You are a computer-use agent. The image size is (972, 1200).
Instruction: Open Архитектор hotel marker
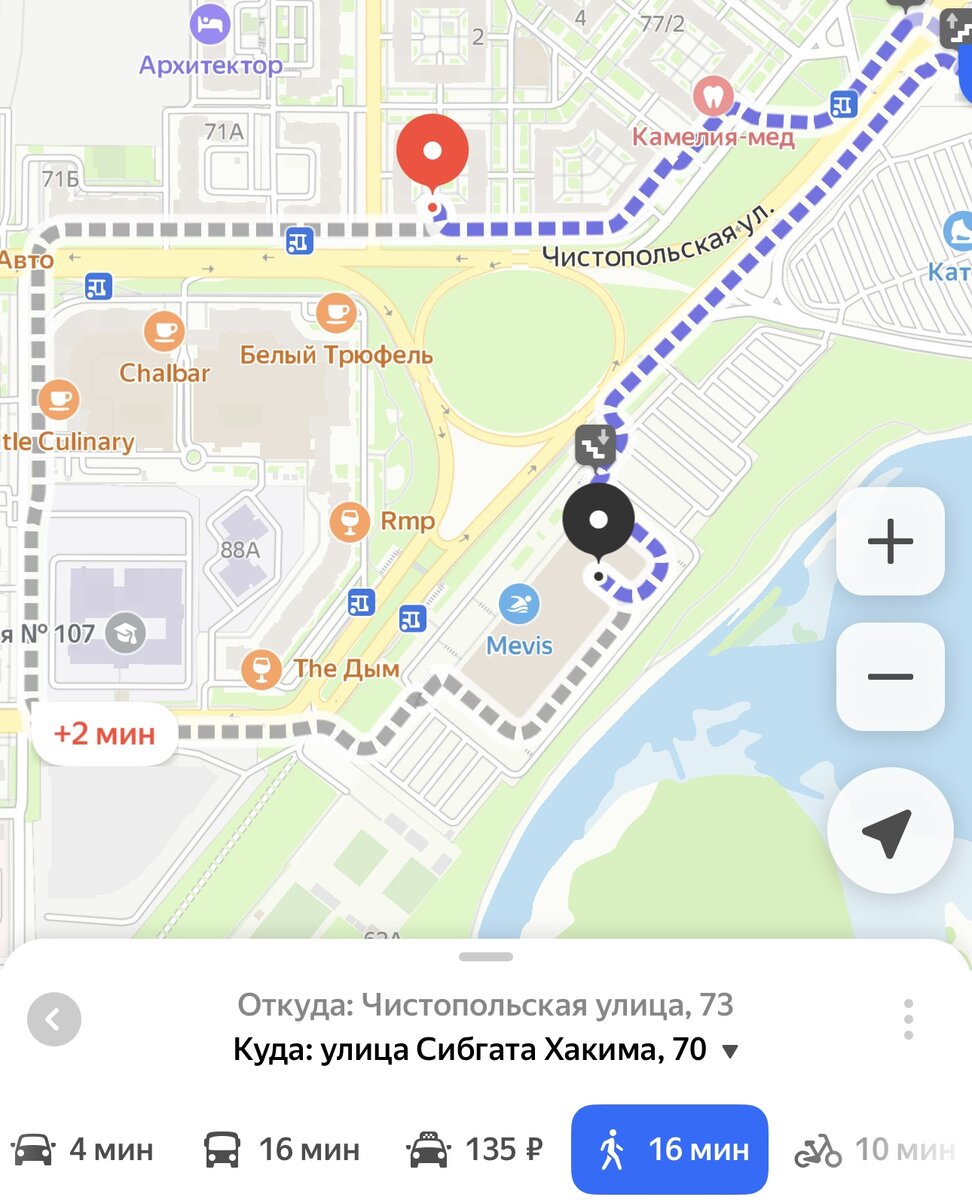tap(211, 24)
